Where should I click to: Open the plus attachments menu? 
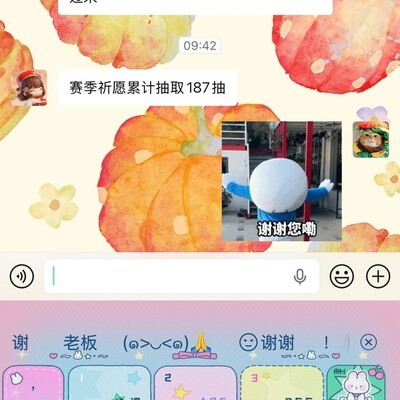click(x=378, y=276)
